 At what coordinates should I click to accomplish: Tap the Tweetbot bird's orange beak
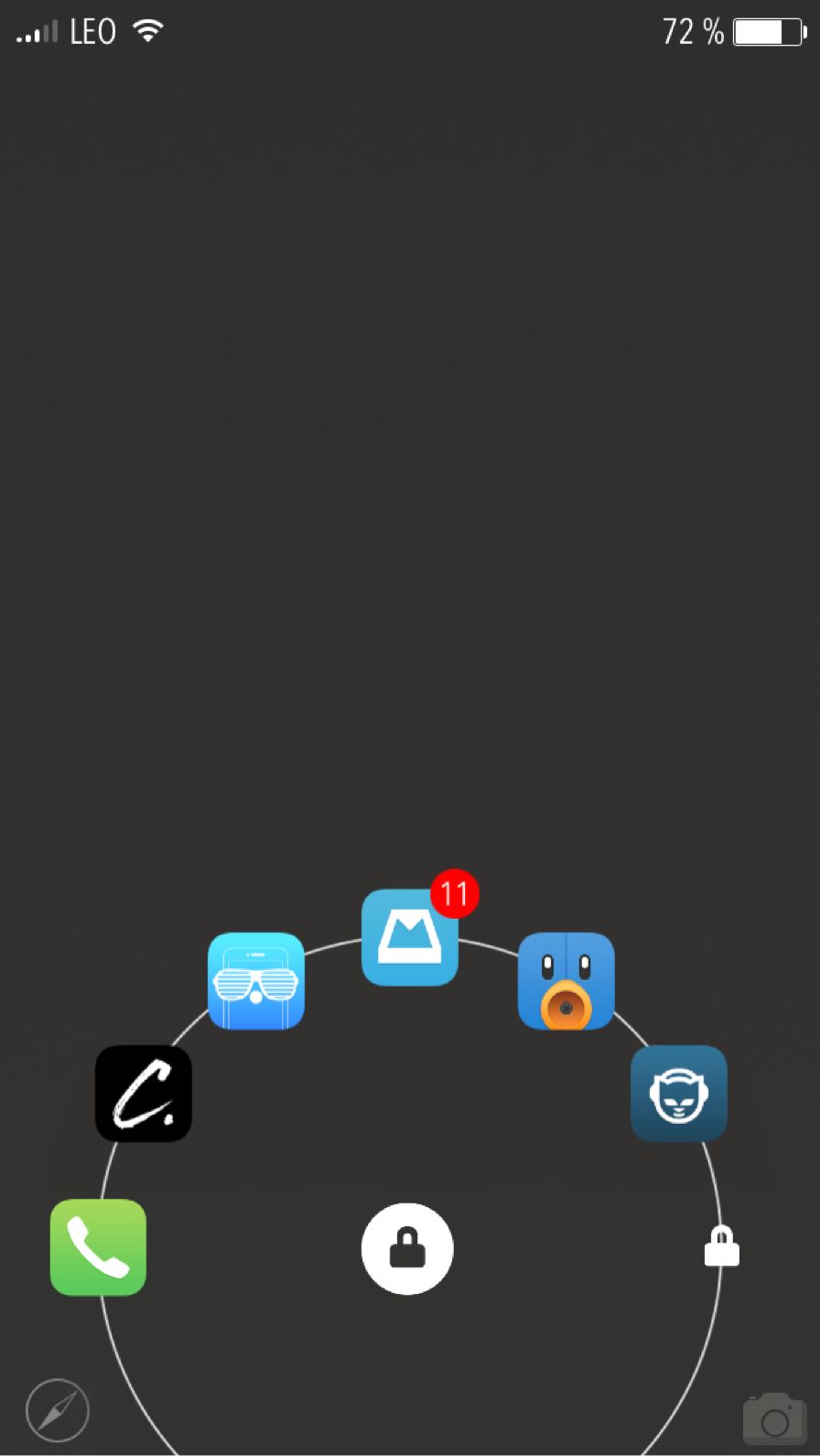pyautogui.click(x=568, y=1008)
